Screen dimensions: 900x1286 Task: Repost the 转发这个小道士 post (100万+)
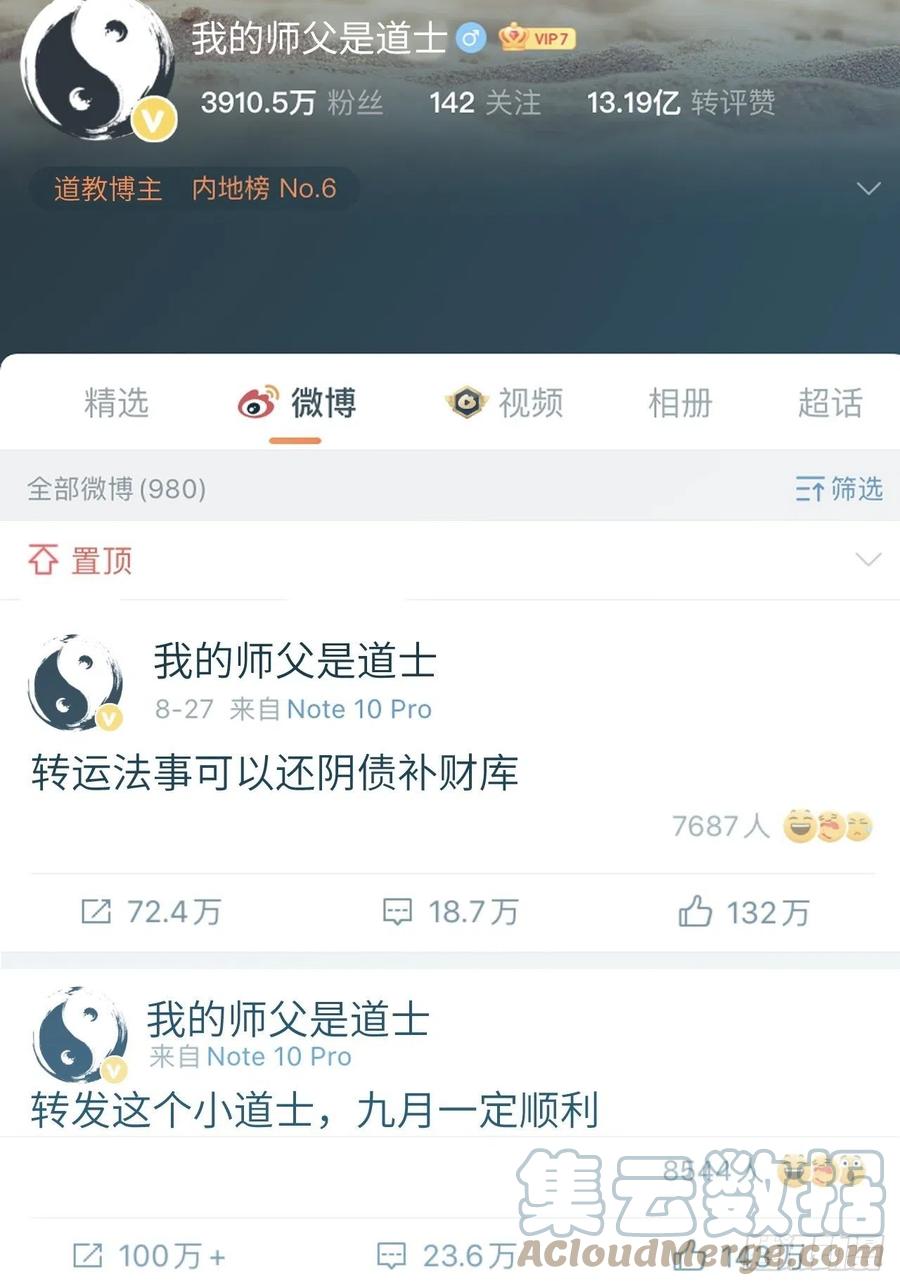click(x=149, y=1256)
